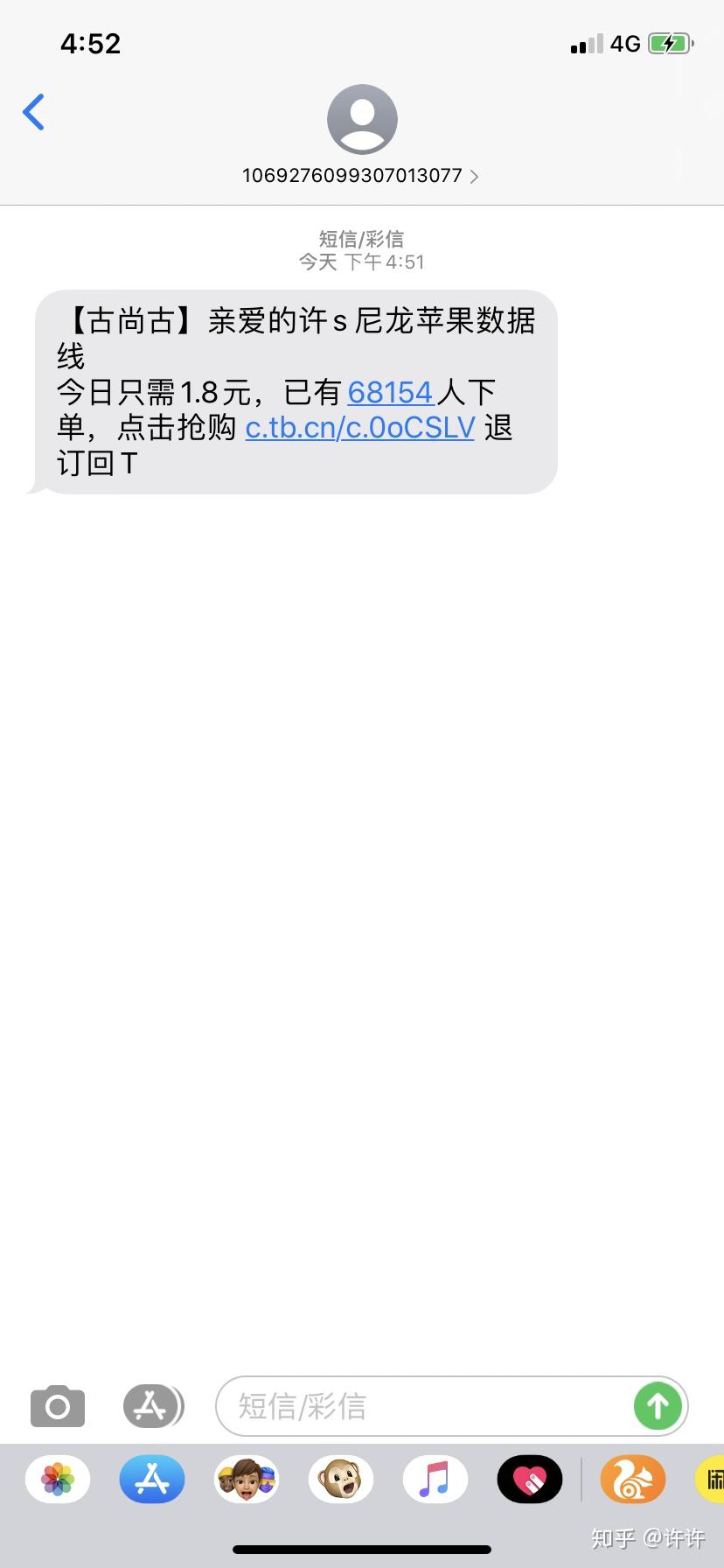Send the message with the green arrow
Screen dimensions: 724x1568
(658, 1406)
